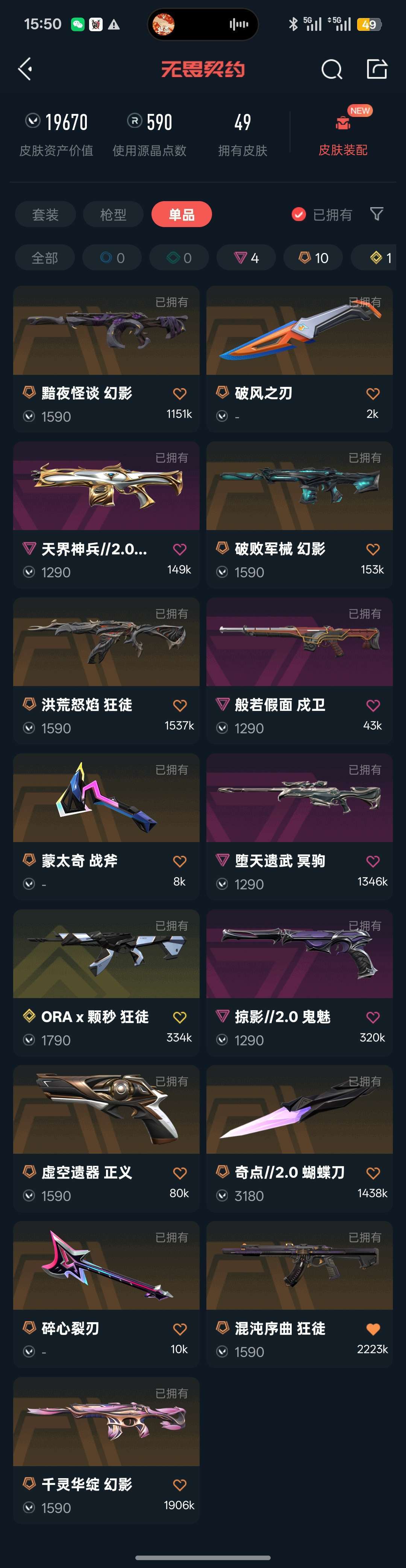Select the 全部 filter chip
Screen dimensions: 406x1568
pos(45,258)
